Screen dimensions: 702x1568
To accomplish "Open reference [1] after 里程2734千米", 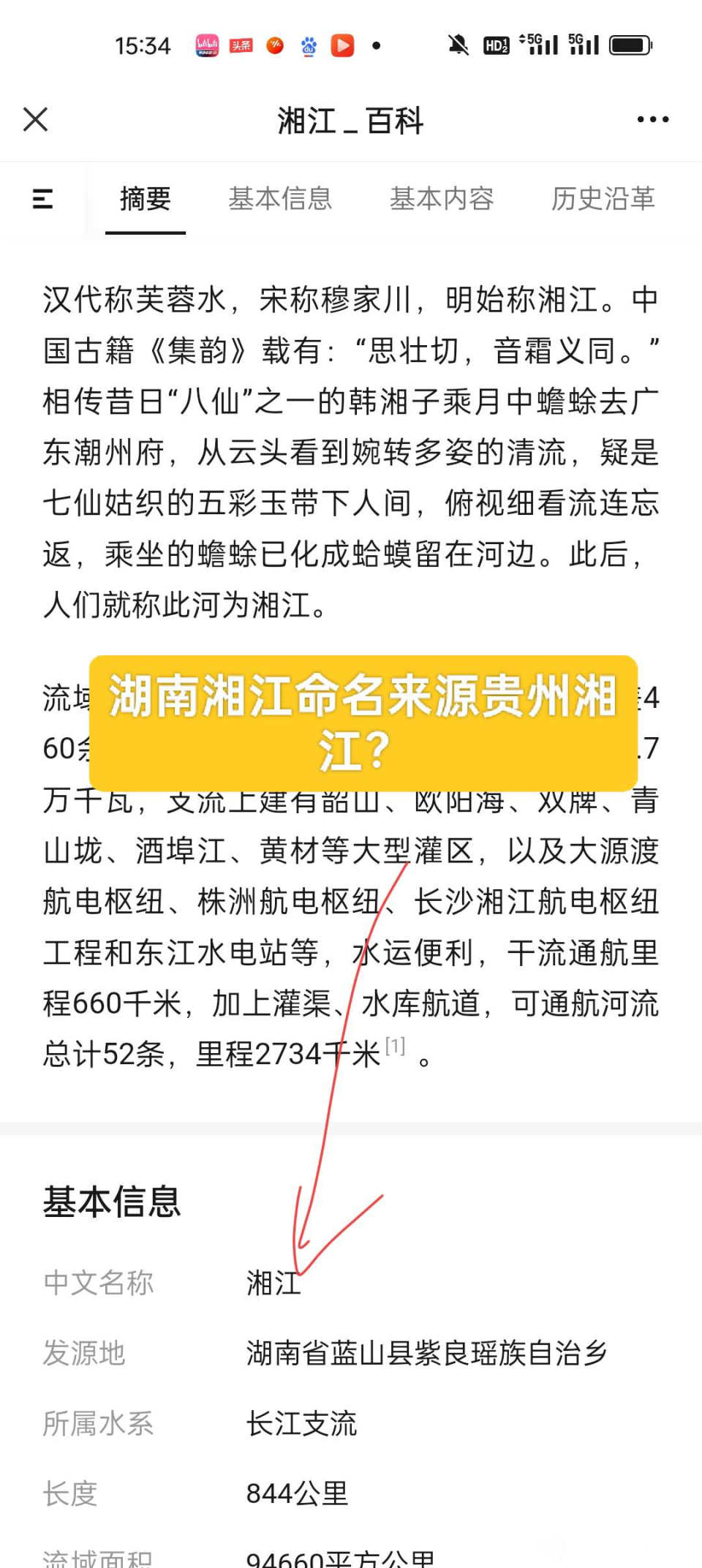I will point(395,1047).
